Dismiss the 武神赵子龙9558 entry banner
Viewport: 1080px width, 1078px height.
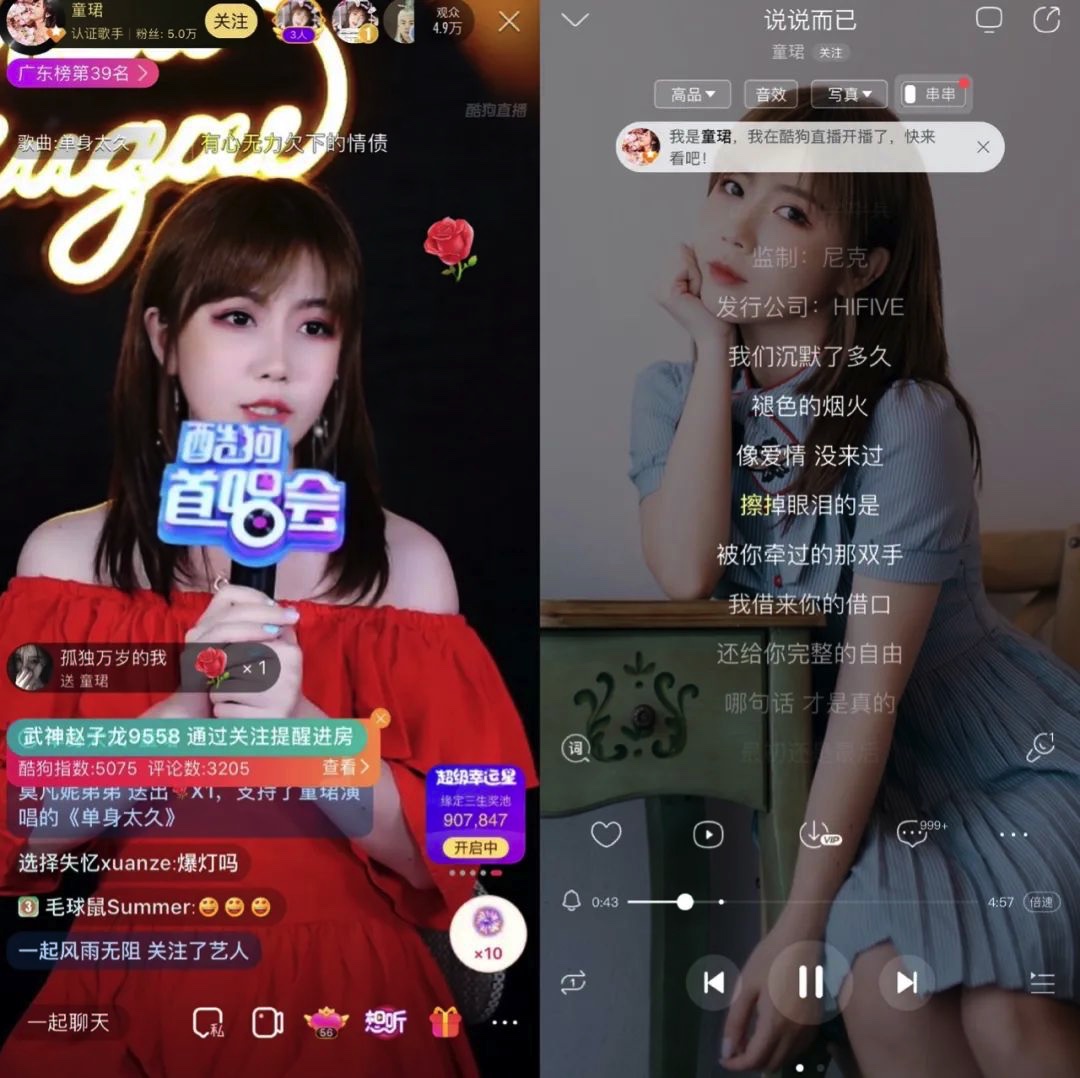pyautogui.click(x=380, y=718)
